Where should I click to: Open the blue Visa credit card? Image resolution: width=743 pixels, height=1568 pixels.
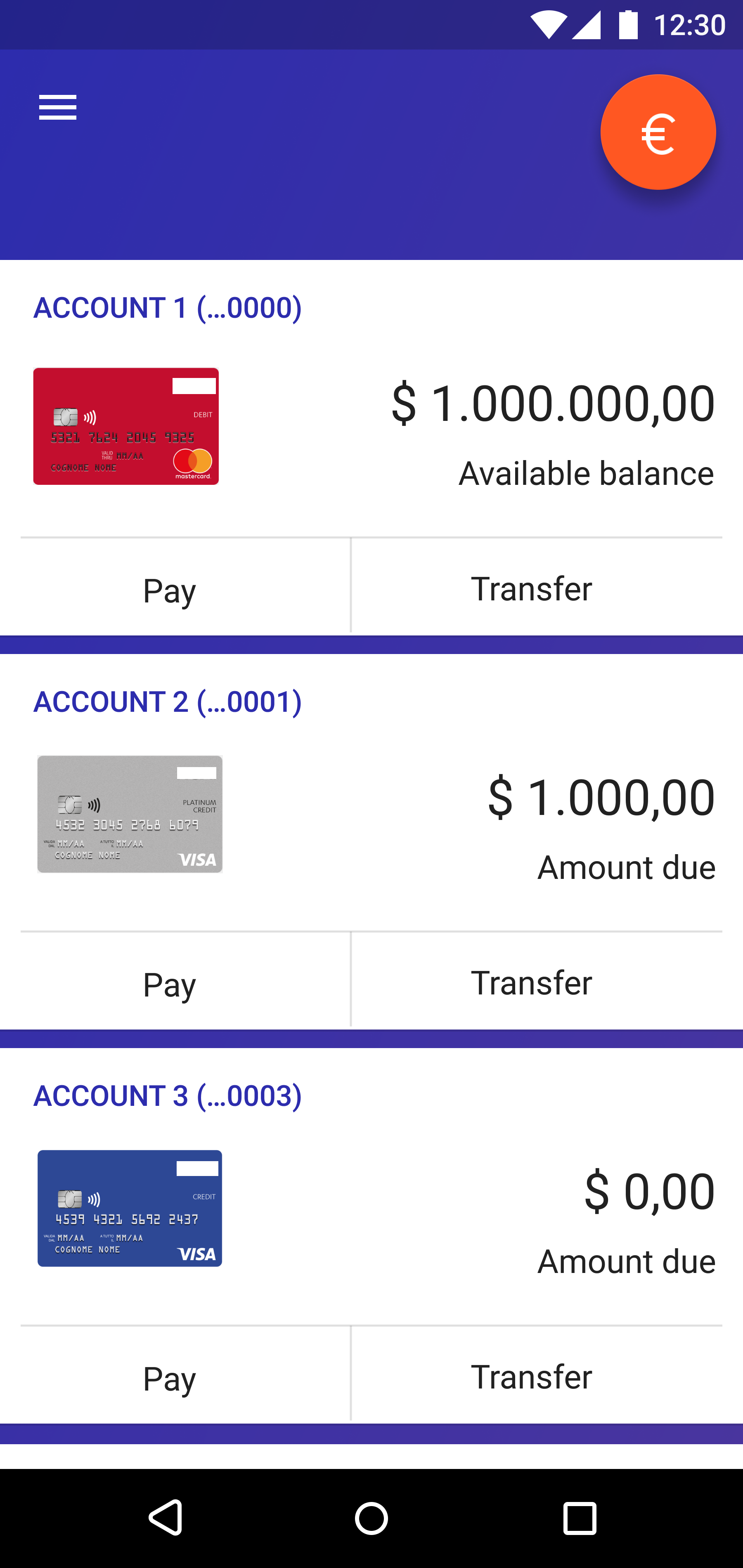pyautogui.click(x=130, y=1208)
